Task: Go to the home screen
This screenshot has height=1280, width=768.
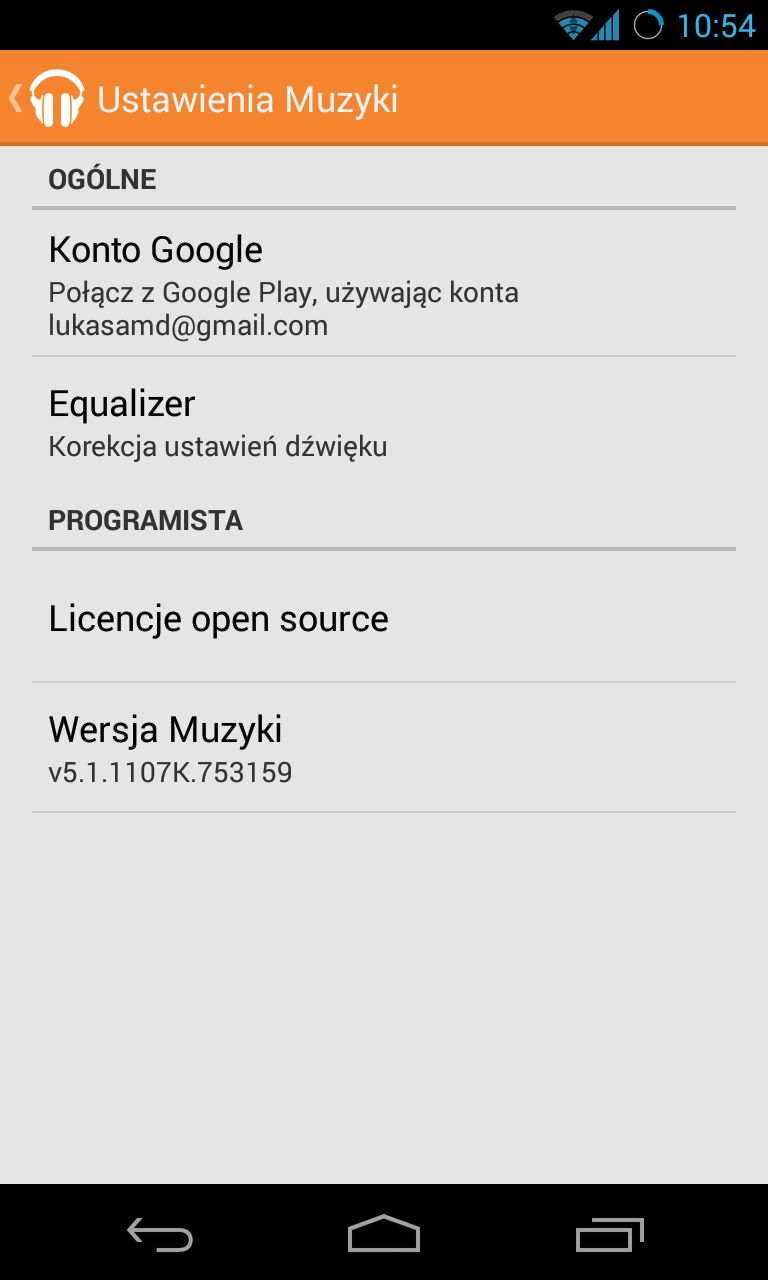Action: coord(384,1234)
